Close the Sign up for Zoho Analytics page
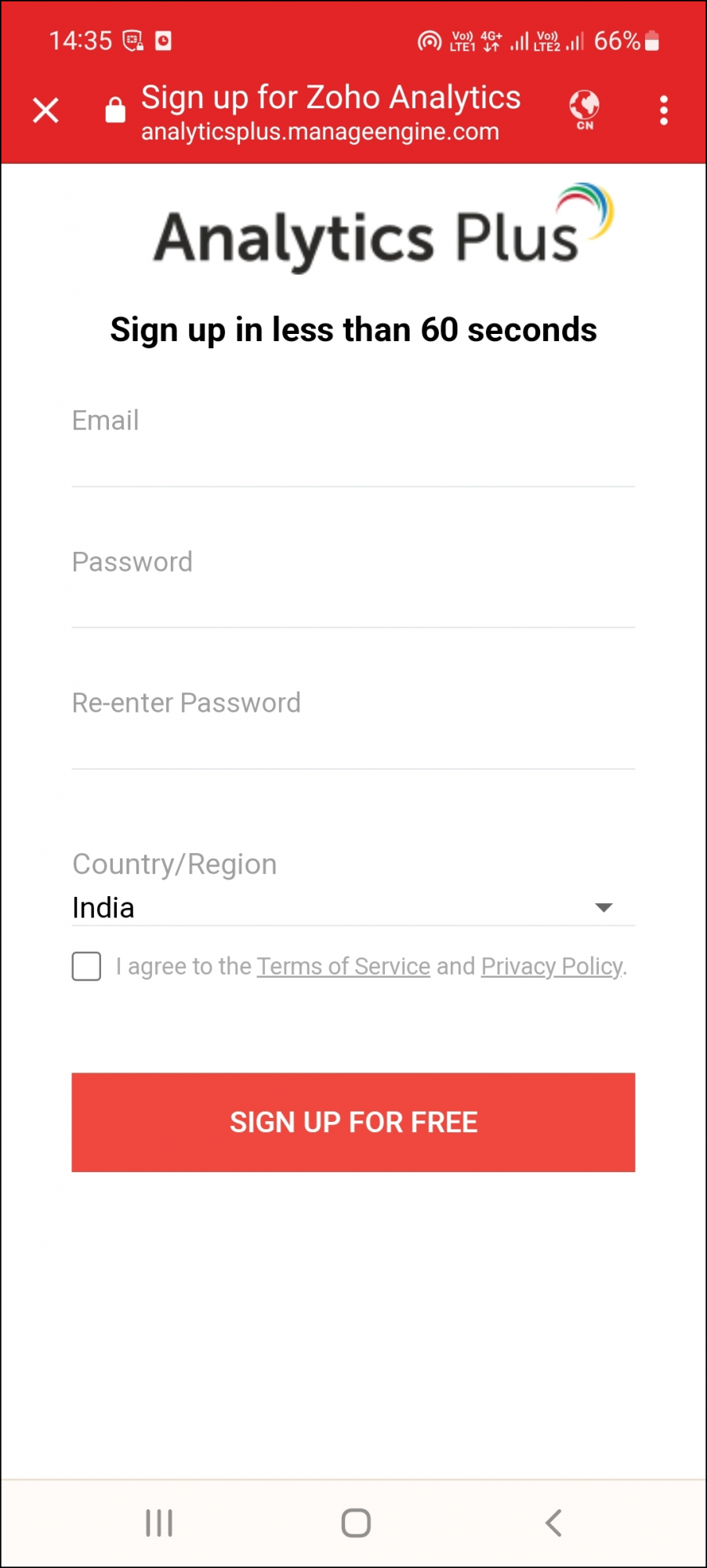 [45, 110]
